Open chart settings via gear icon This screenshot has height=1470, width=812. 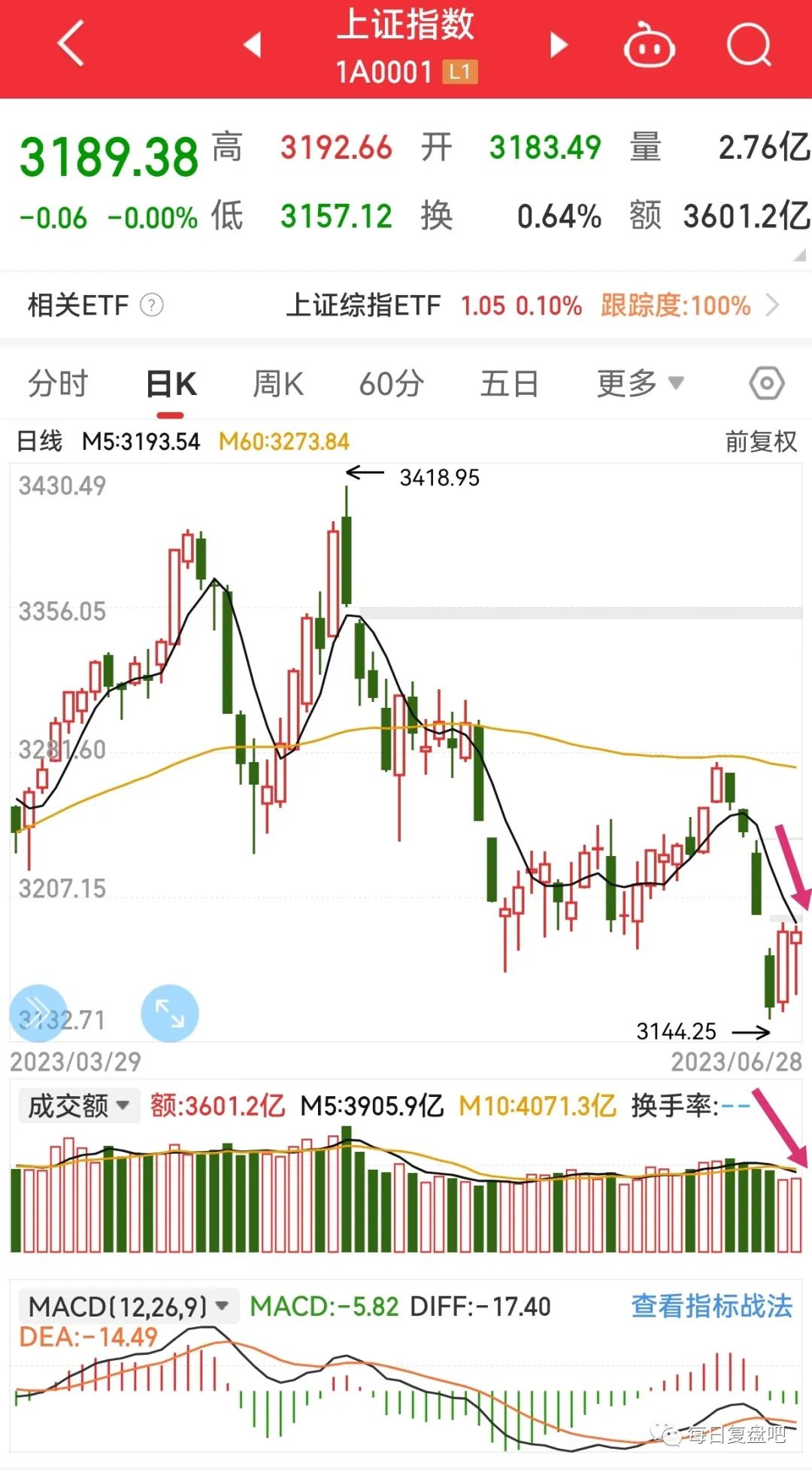[765, 383]
